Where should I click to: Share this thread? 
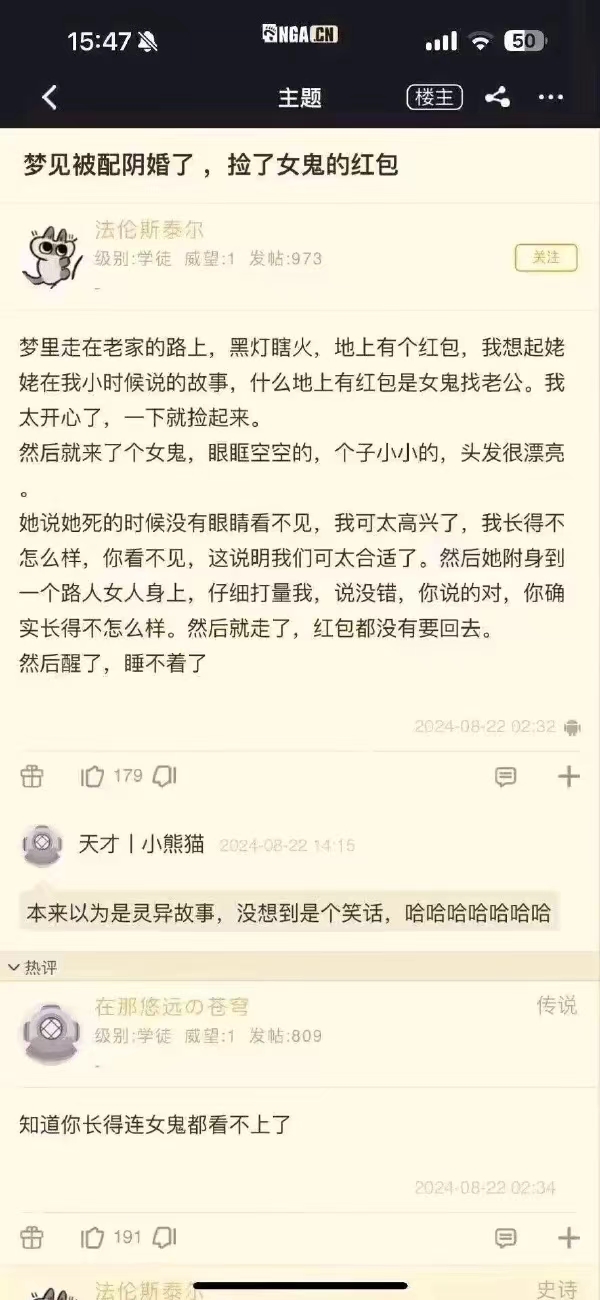(496, 97)
